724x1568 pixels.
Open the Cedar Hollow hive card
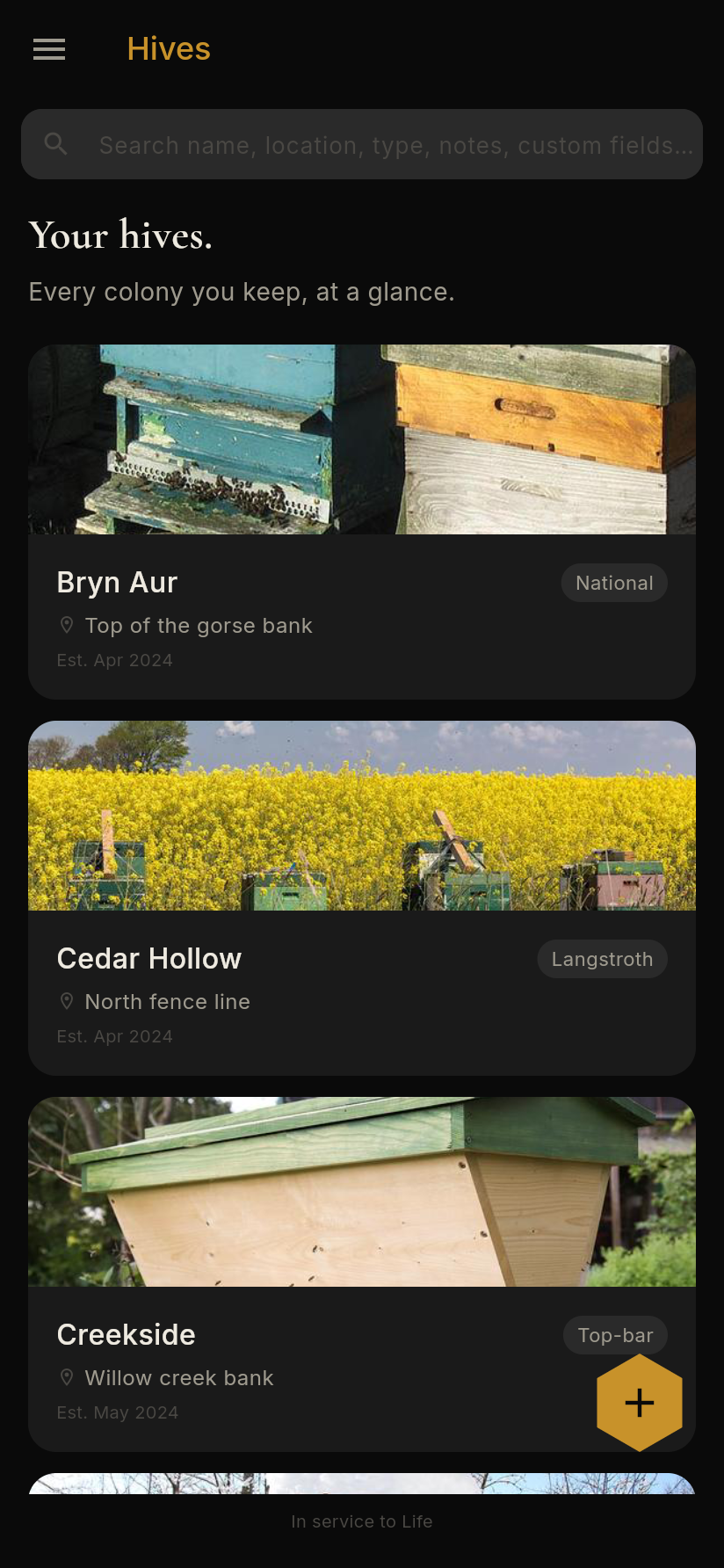[x=362, y=898]
